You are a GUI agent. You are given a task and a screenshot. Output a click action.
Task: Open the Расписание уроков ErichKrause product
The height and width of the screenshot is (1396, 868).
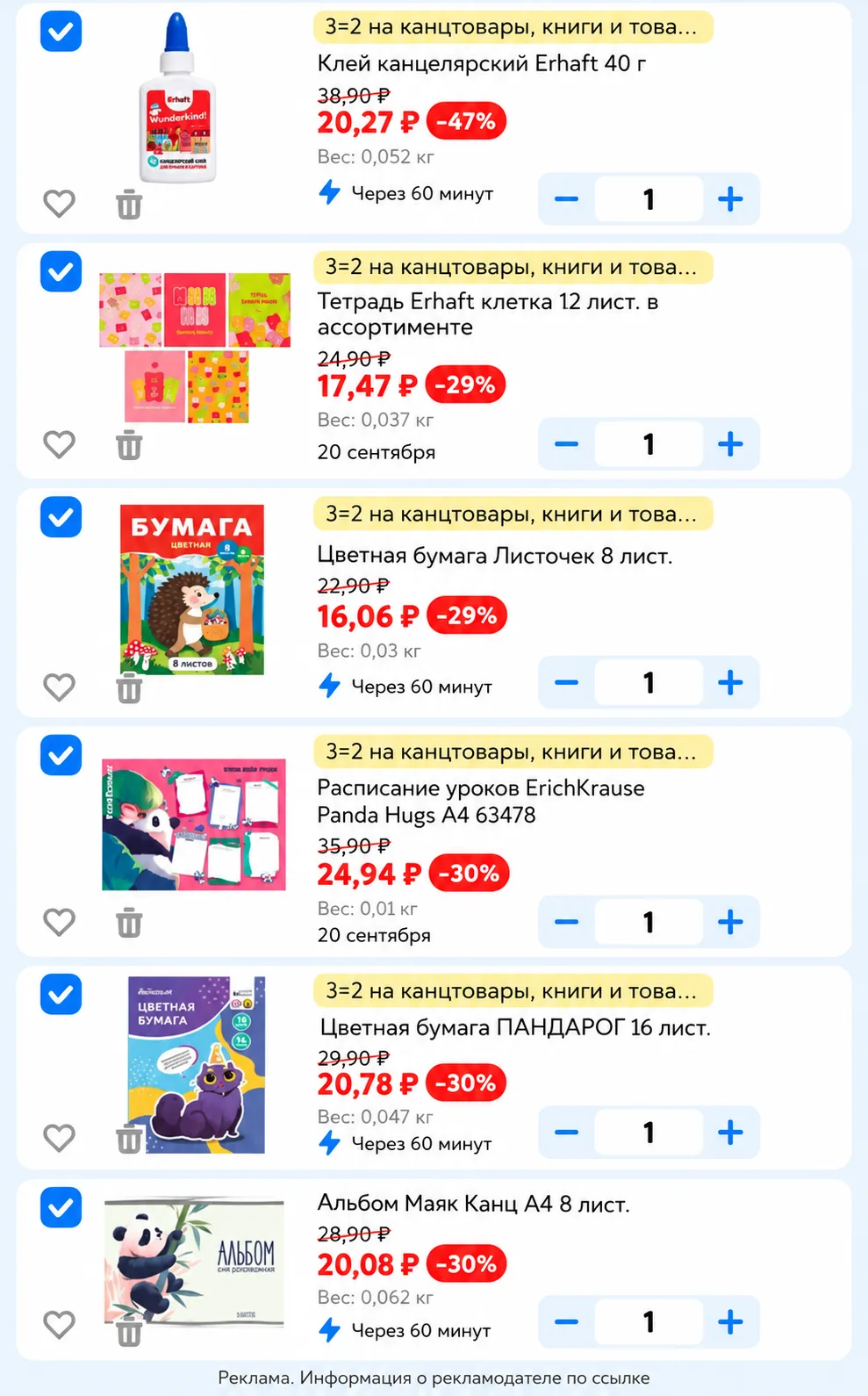coord(481,801)
